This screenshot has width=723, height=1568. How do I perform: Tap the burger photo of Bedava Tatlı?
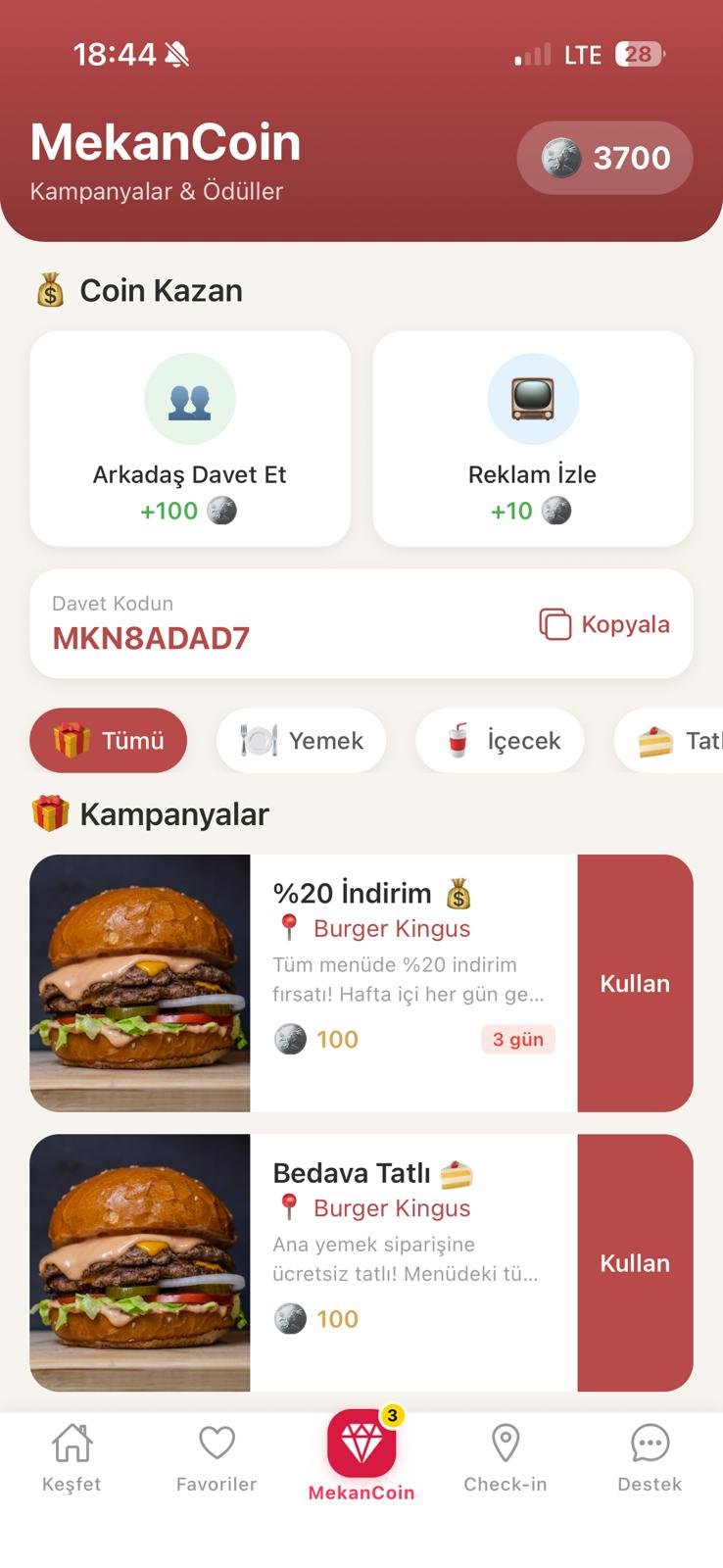[140, 1264]
